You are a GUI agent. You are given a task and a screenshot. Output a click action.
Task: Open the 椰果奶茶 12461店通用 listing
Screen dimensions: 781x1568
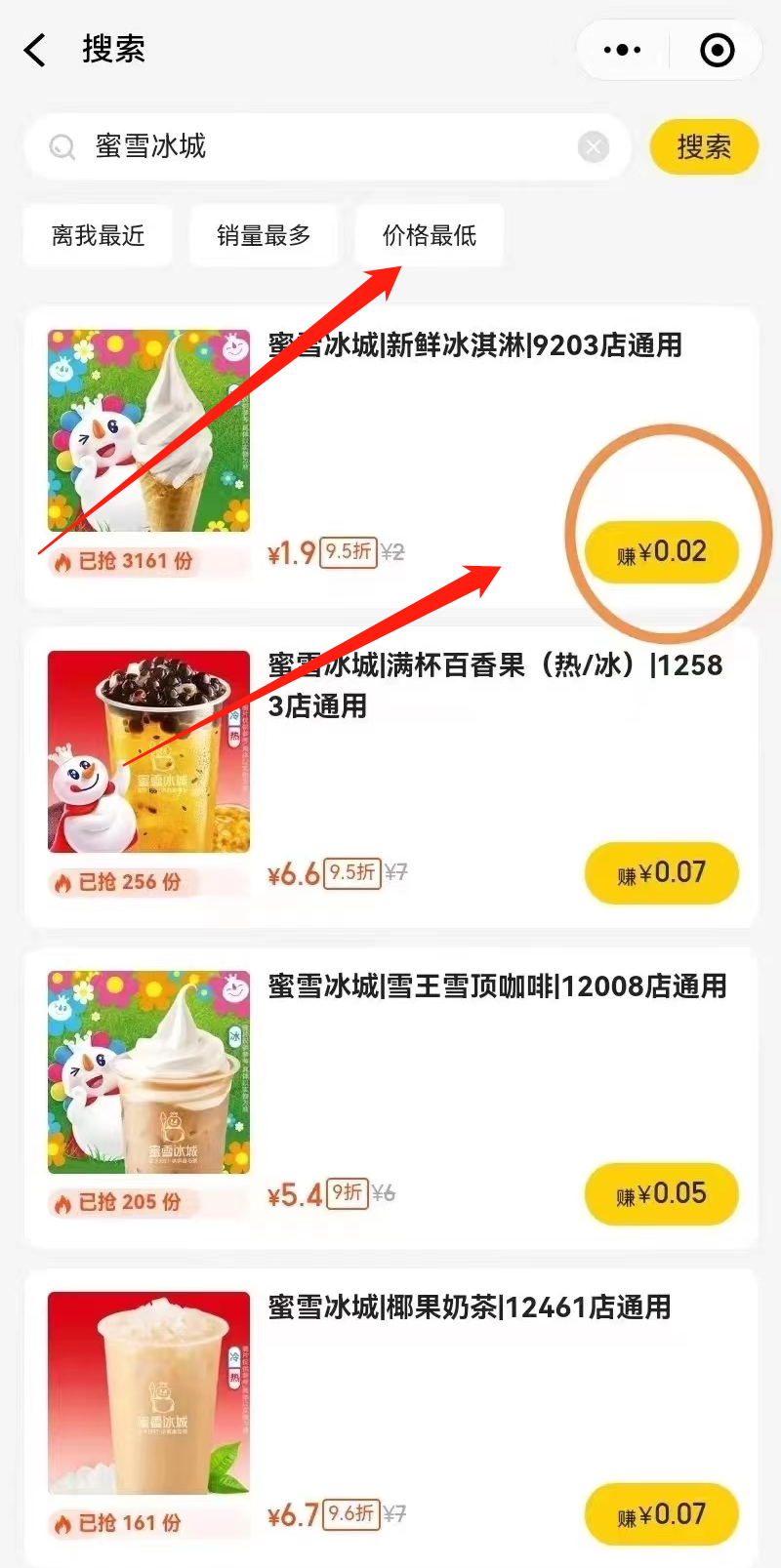pos(470,1307)
